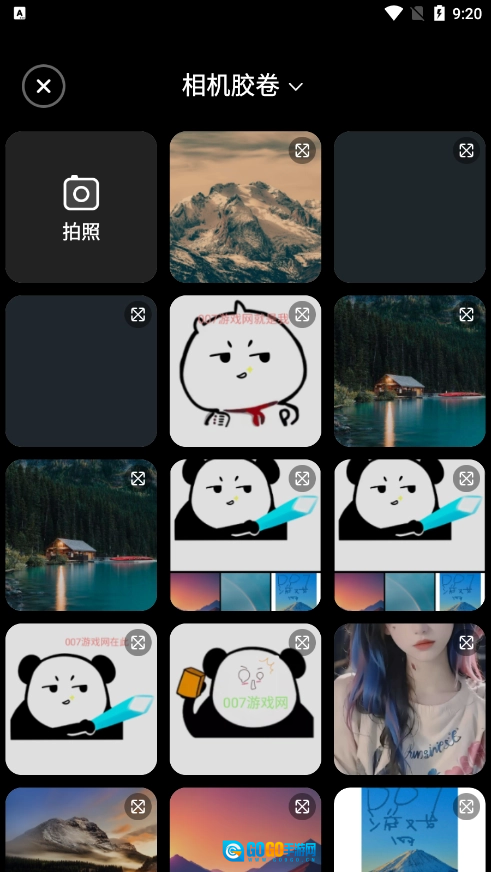Expand preview of the panda with orange cup

(x=302, y=642)
